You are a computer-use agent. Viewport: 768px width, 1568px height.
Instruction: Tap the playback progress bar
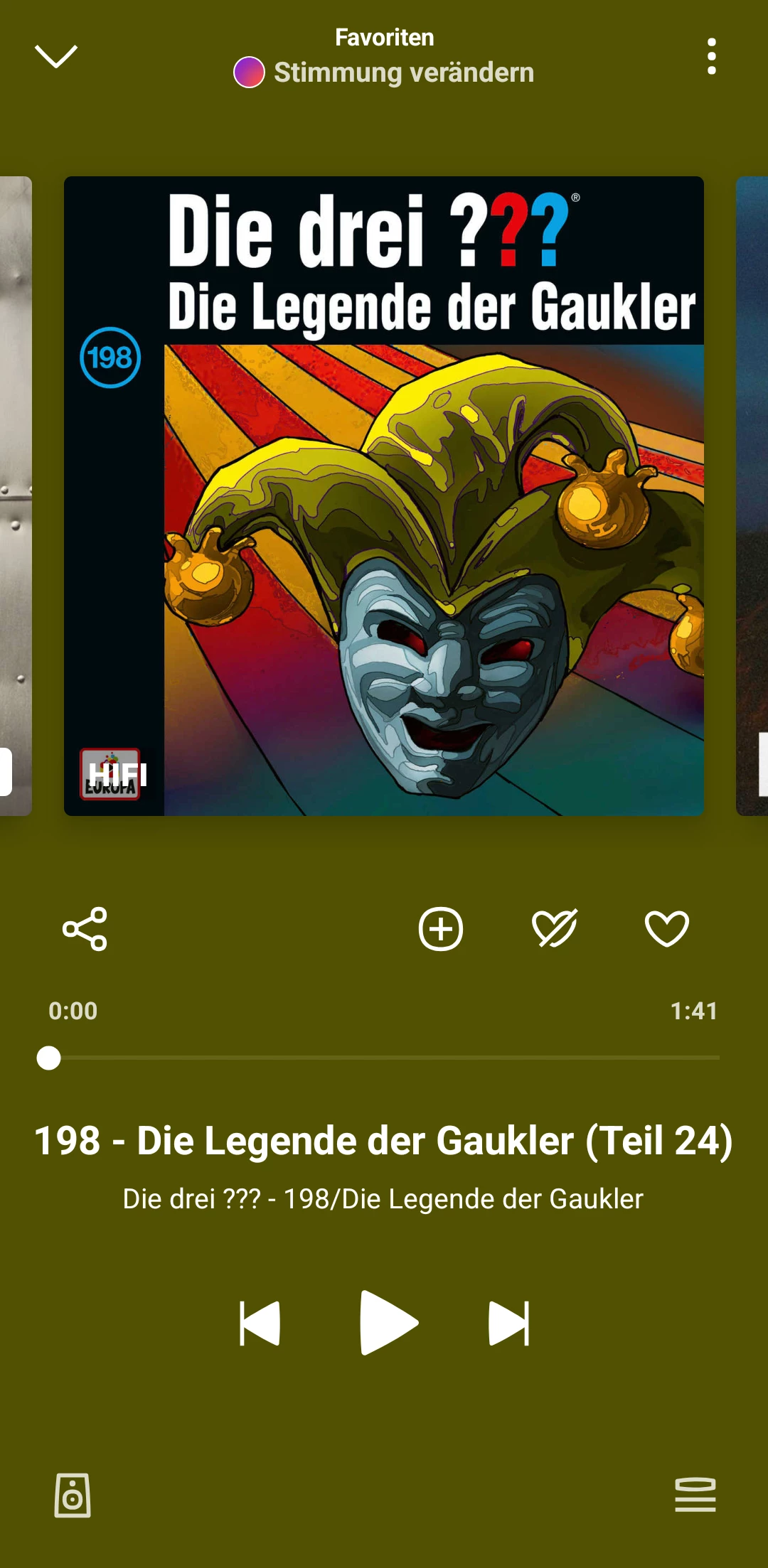coord(384,1058)
